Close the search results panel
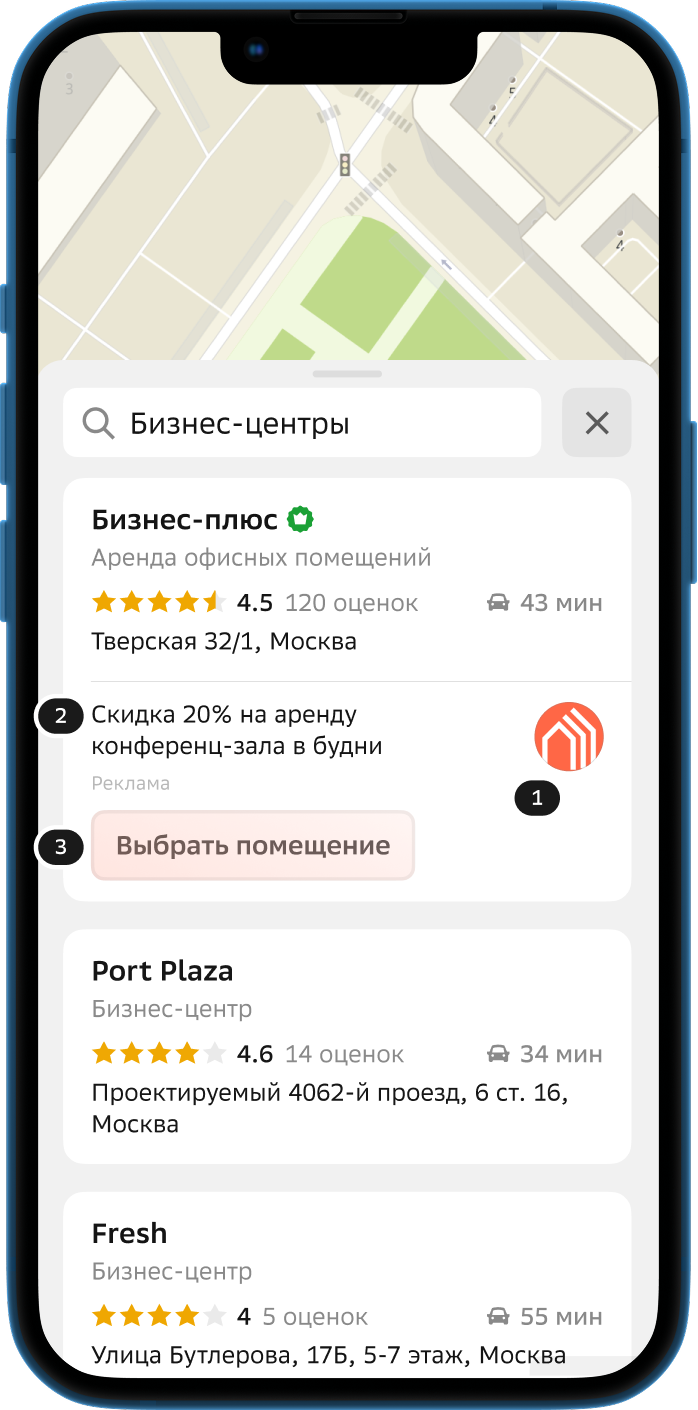Image resolution: width=698 pixels, height=1410 pixels. (596, 424)
